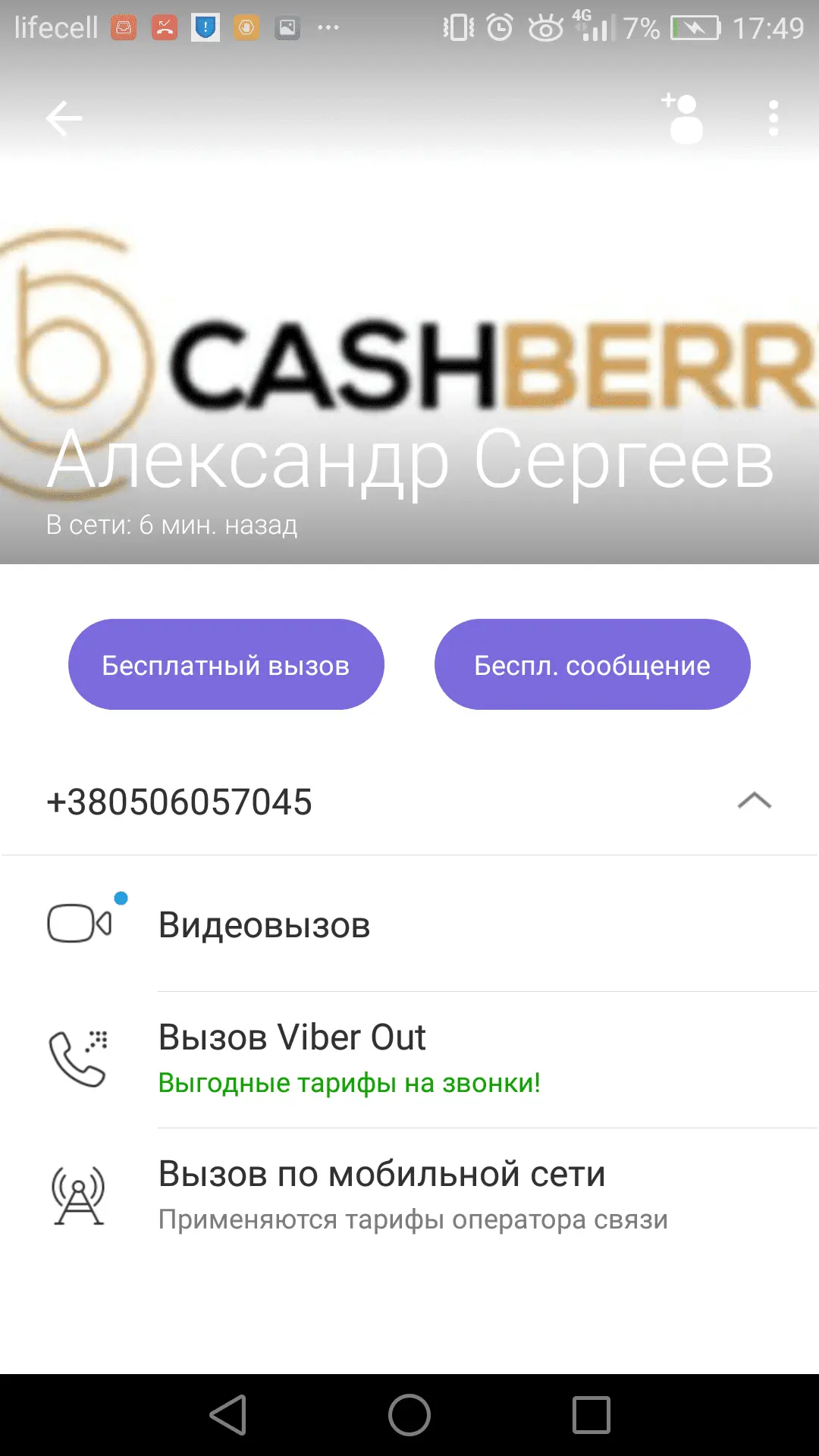Start a free call with Бесплатный вызов
The width and height of the screenshot is (819, 1456).
click(x=226, y=665)
